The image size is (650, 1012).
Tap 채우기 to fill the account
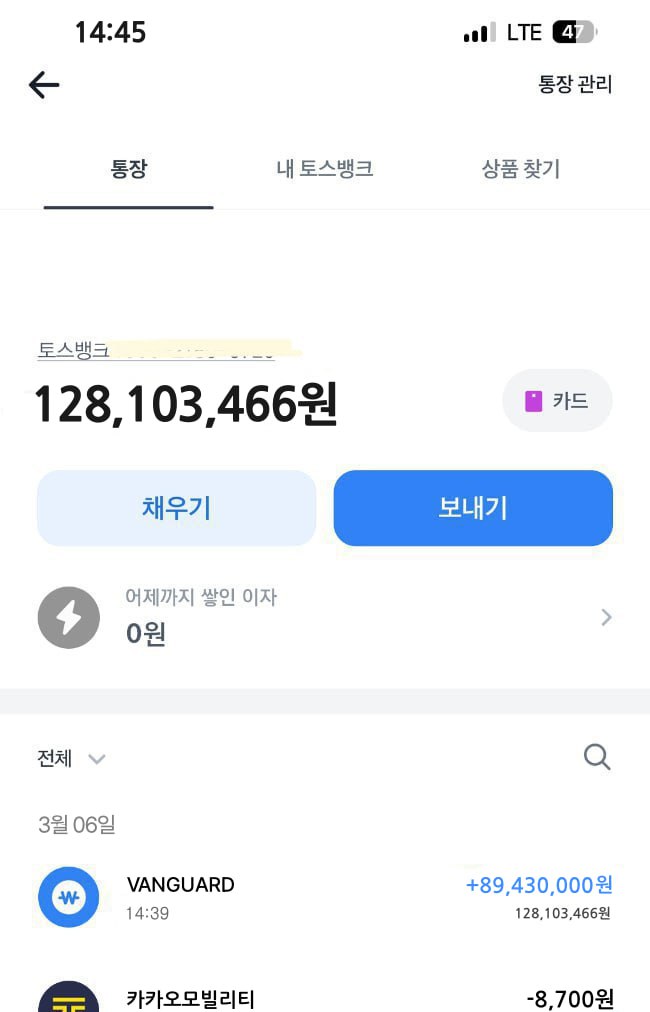click(x=177, y=508)
